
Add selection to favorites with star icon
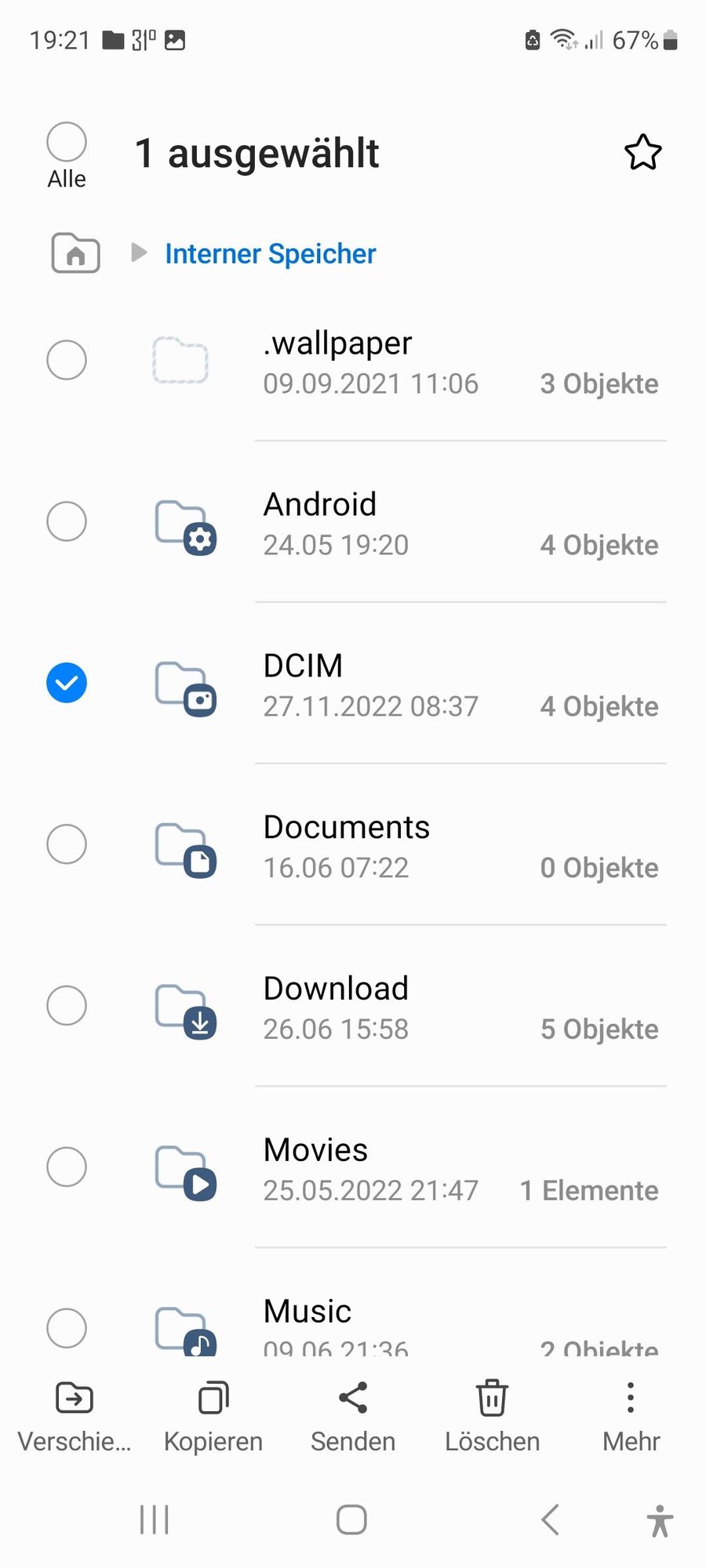click(642, 152)
